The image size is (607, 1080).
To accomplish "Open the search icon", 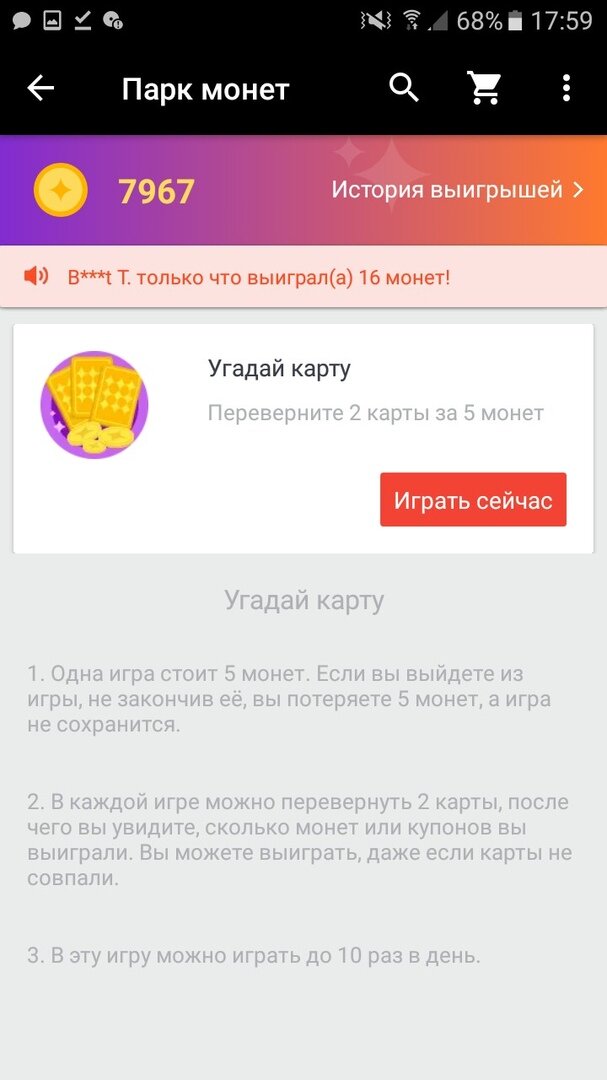I will tap(404, 89).
